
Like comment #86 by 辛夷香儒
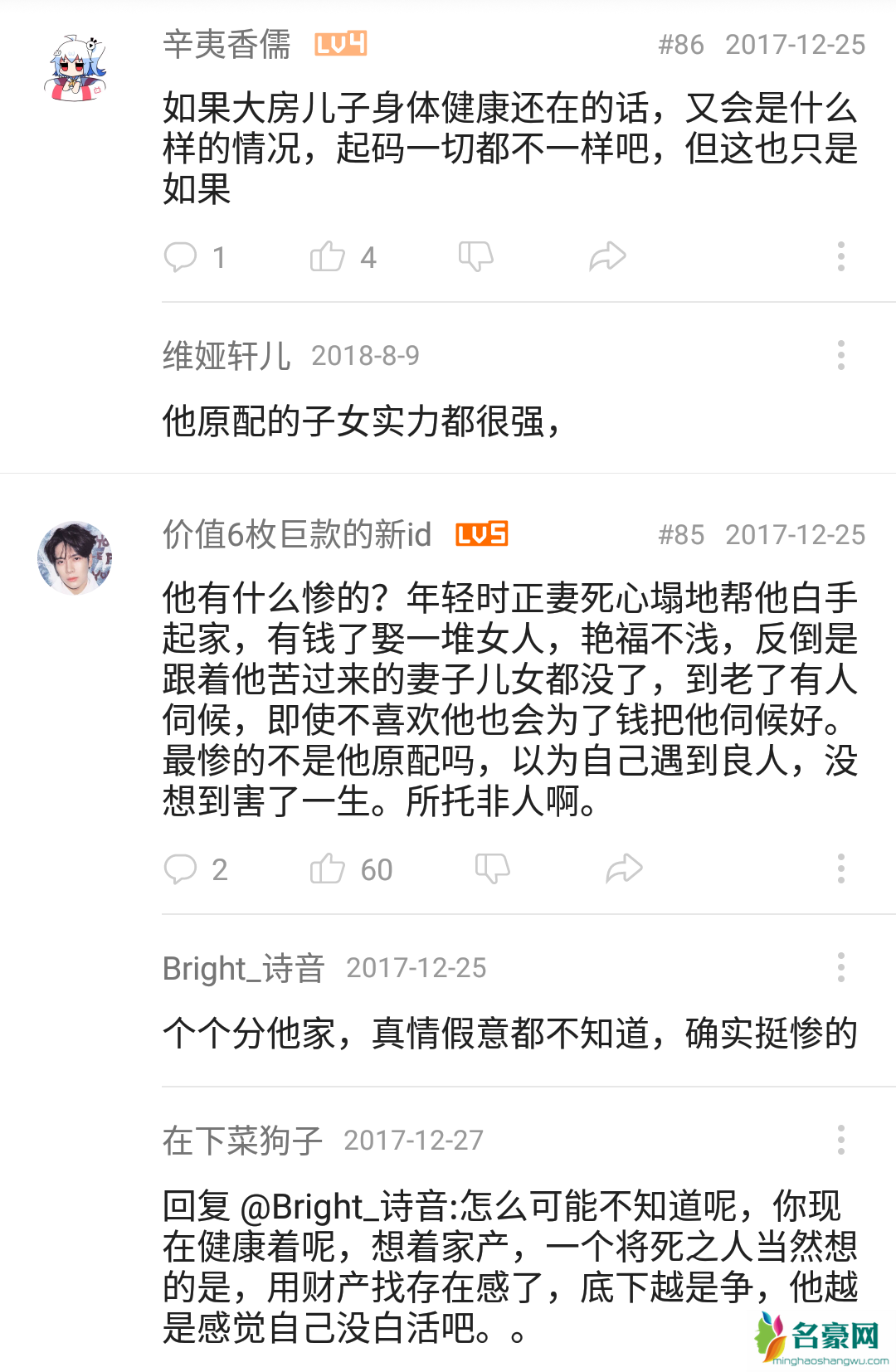(328, 257)
